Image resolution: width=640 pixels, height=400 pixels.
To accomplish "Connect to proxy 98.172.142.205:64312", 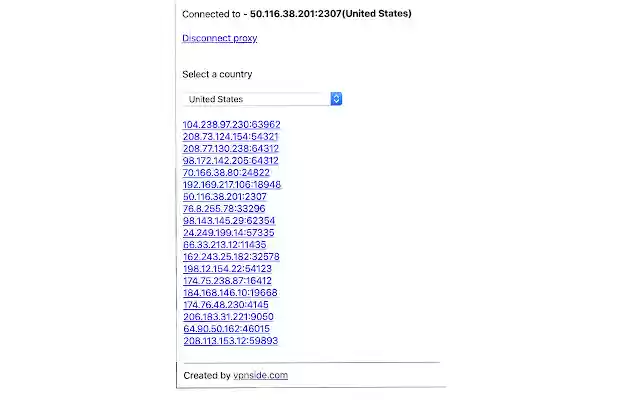I will 230,160.
